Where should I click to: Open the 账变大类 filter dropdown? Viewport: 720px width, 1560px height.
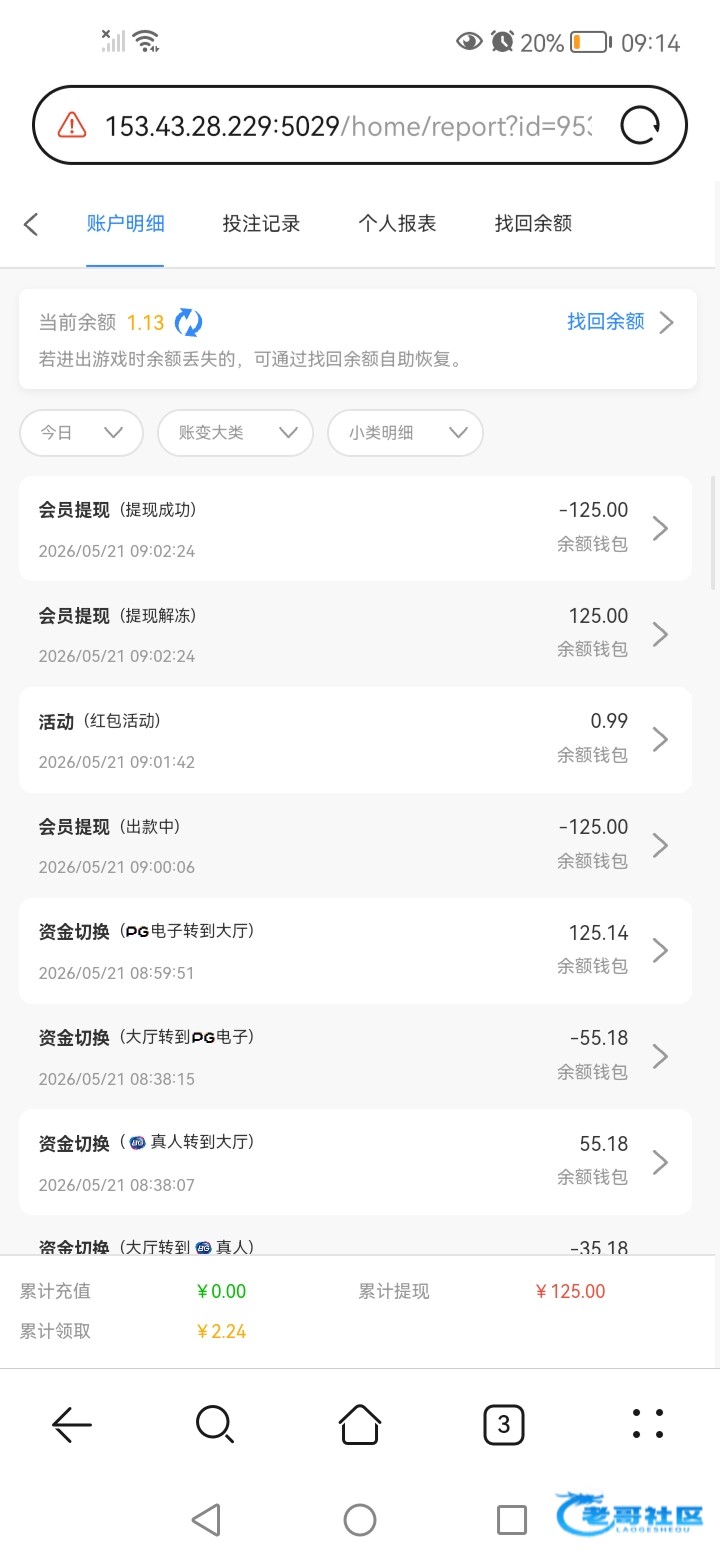pyautogui.click(x=236, y=433)
